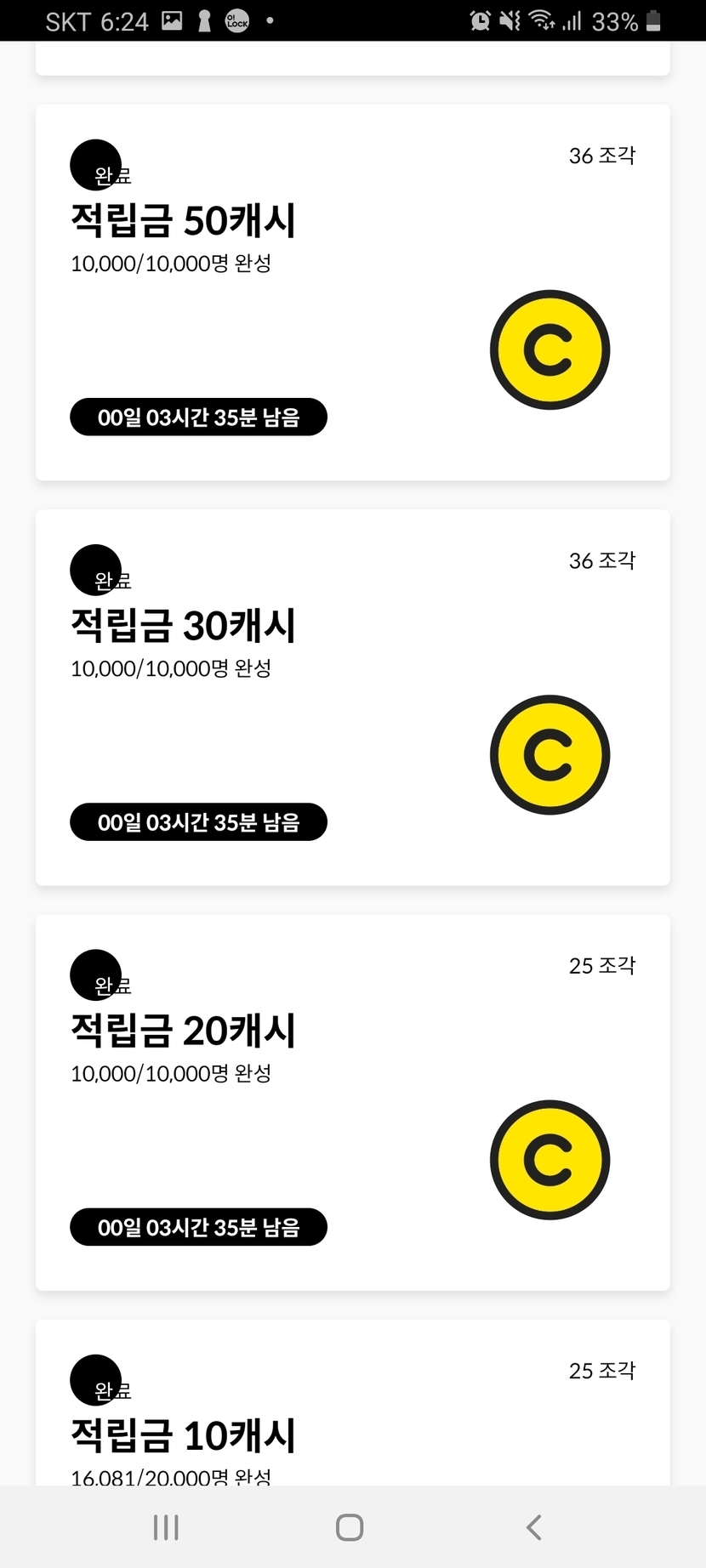Image resolution: width=706 pixels, height=1568 pixels.
Task: Open recent apps from navigation bar
Action: click(x=166, y=1527)
